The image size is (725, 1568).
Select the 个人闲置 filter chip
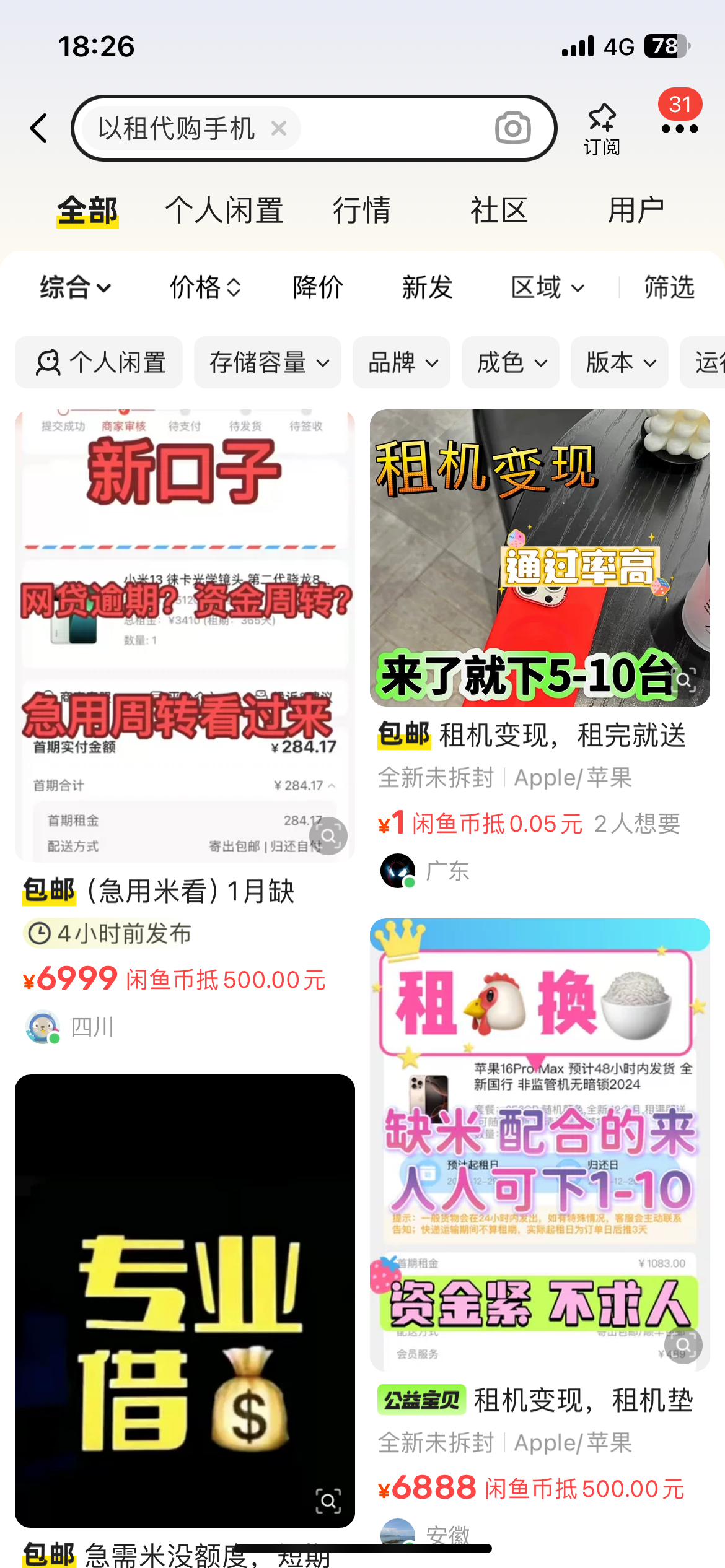click(x=100, y=362)
